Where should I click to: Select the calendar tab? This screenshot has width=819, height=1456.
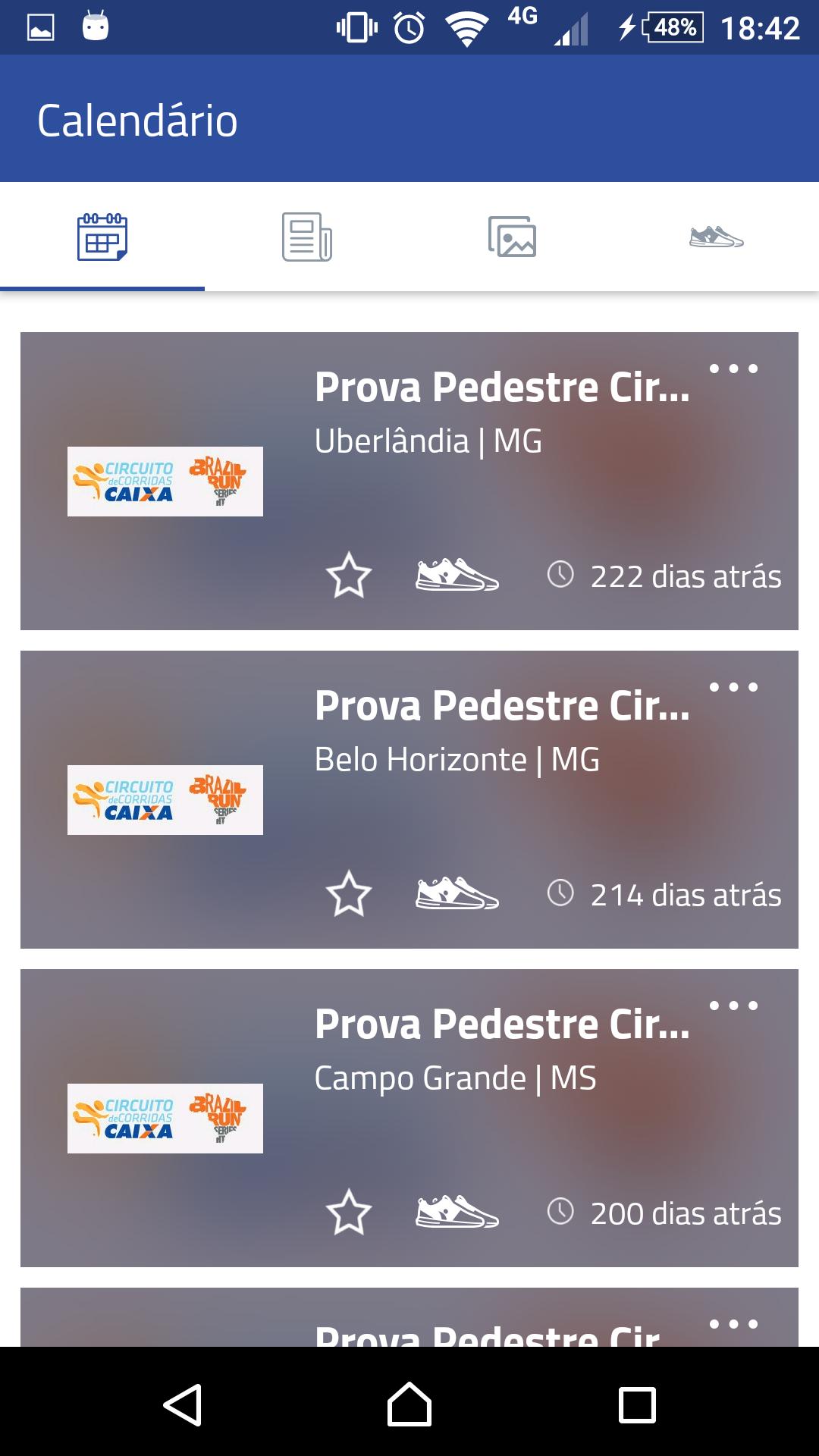(102, 237)
